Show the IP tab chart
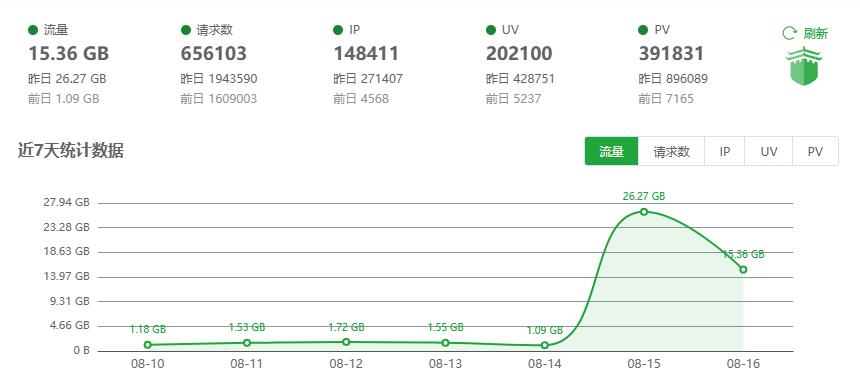This screenshot has width=860, height=388. tap(725, 151)
